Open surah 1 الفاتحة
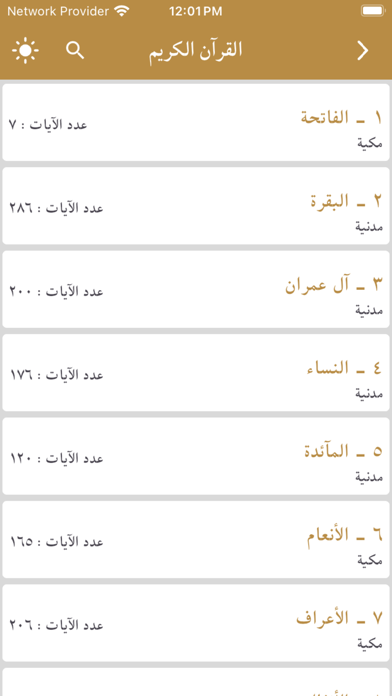The image size is (392, 696). point(196,123)
